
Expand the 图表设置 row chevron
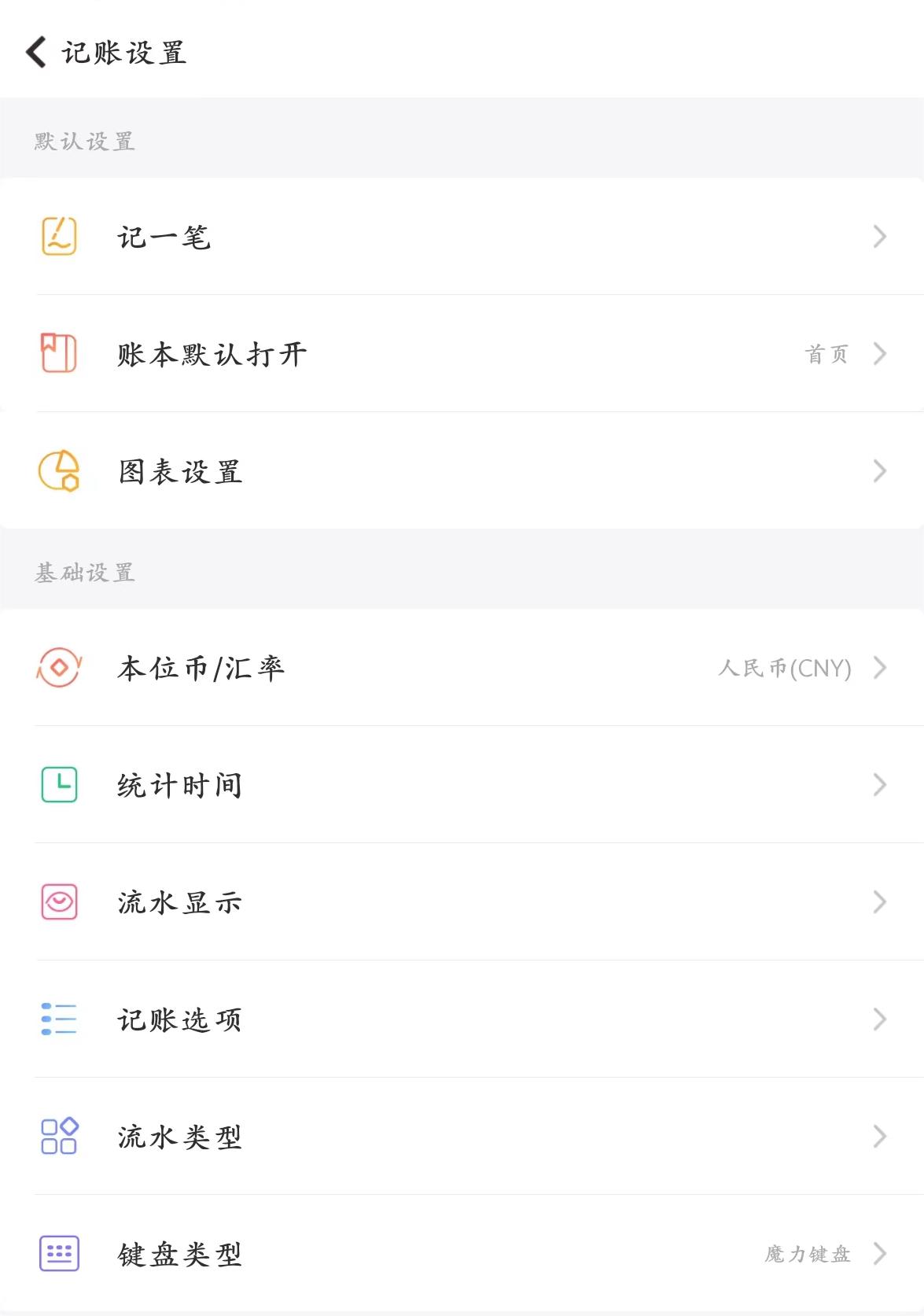pos(880,472)
